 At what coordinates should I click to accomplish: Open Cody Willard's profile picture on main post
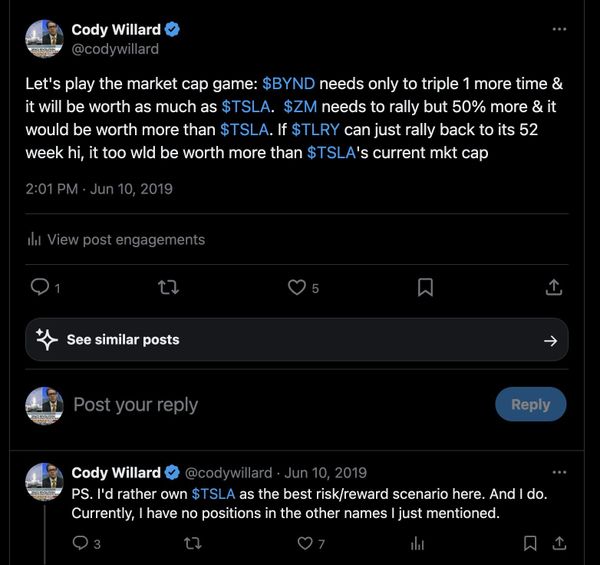coord(44,38)
